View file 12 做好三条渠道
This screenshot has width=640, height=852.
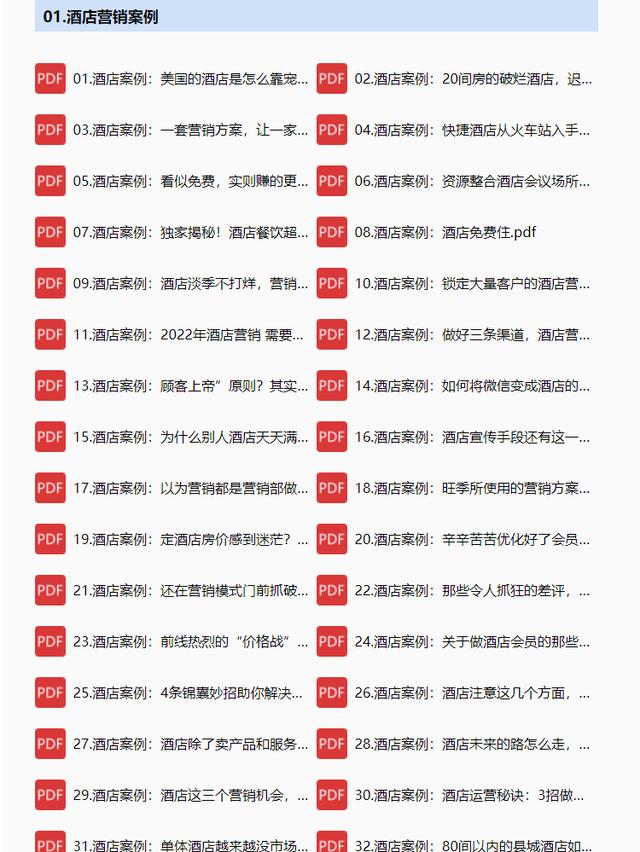(x=471, y=335)
